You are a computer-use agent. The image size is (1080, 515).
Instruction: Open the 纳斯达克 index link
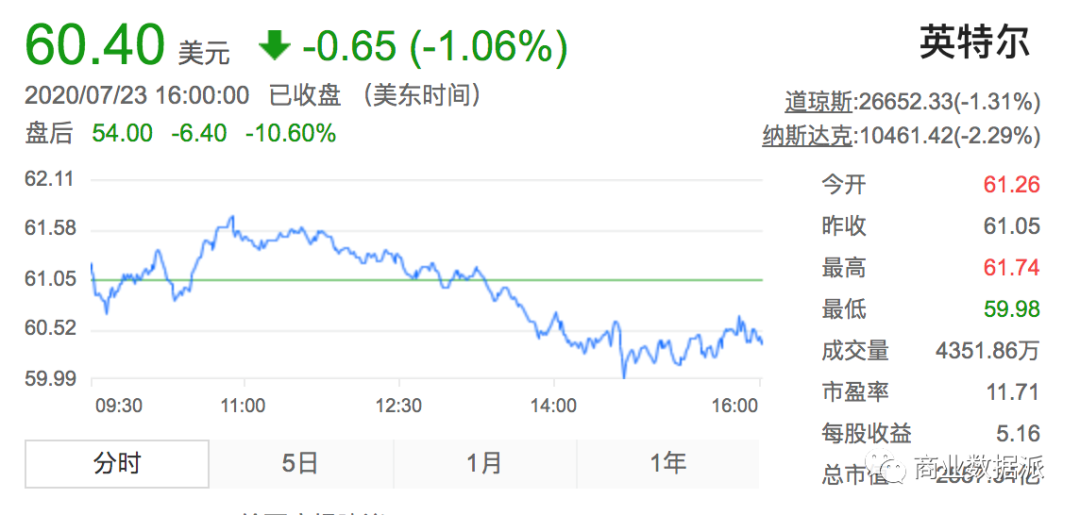[x=809, y=136]
